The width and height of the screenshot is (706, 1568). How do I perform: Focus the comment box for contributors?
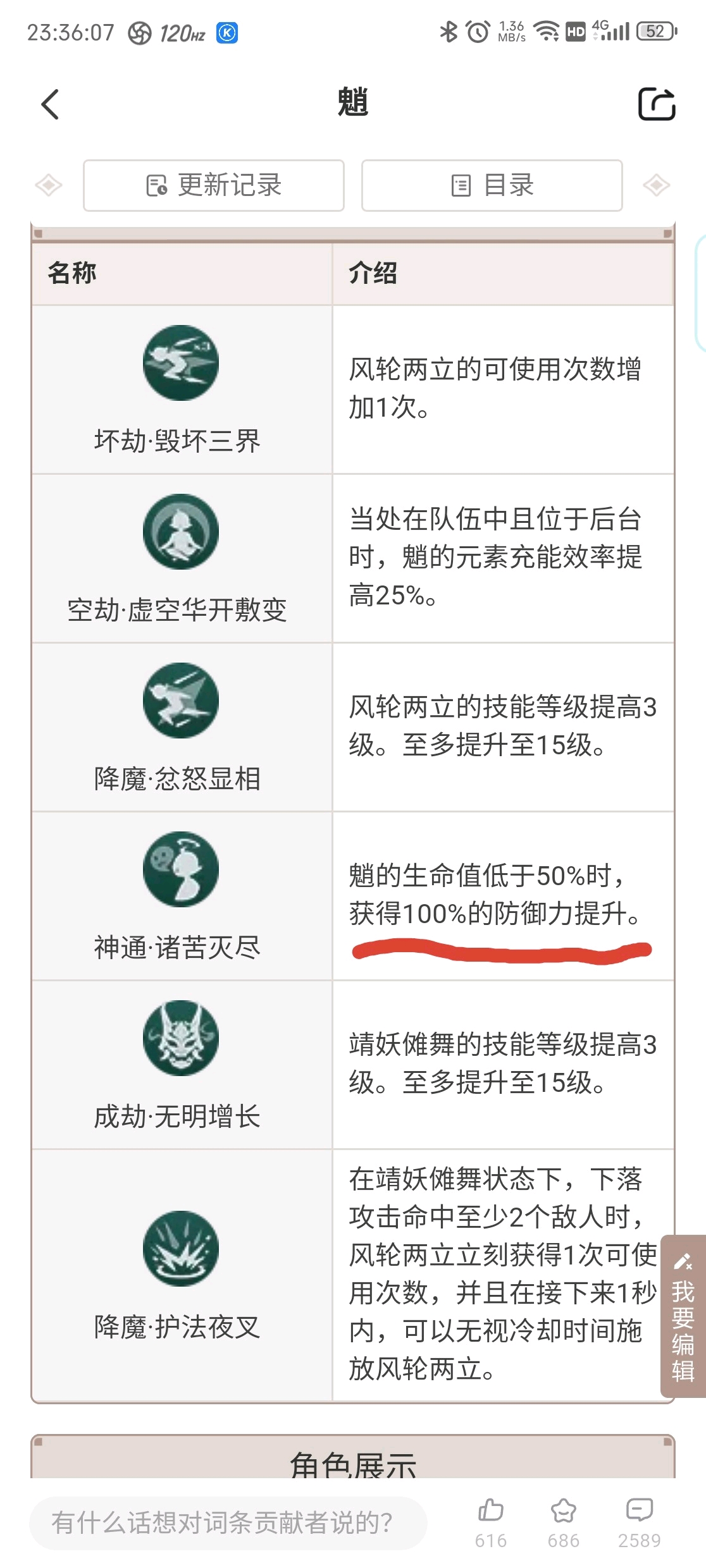point(228,1522)
